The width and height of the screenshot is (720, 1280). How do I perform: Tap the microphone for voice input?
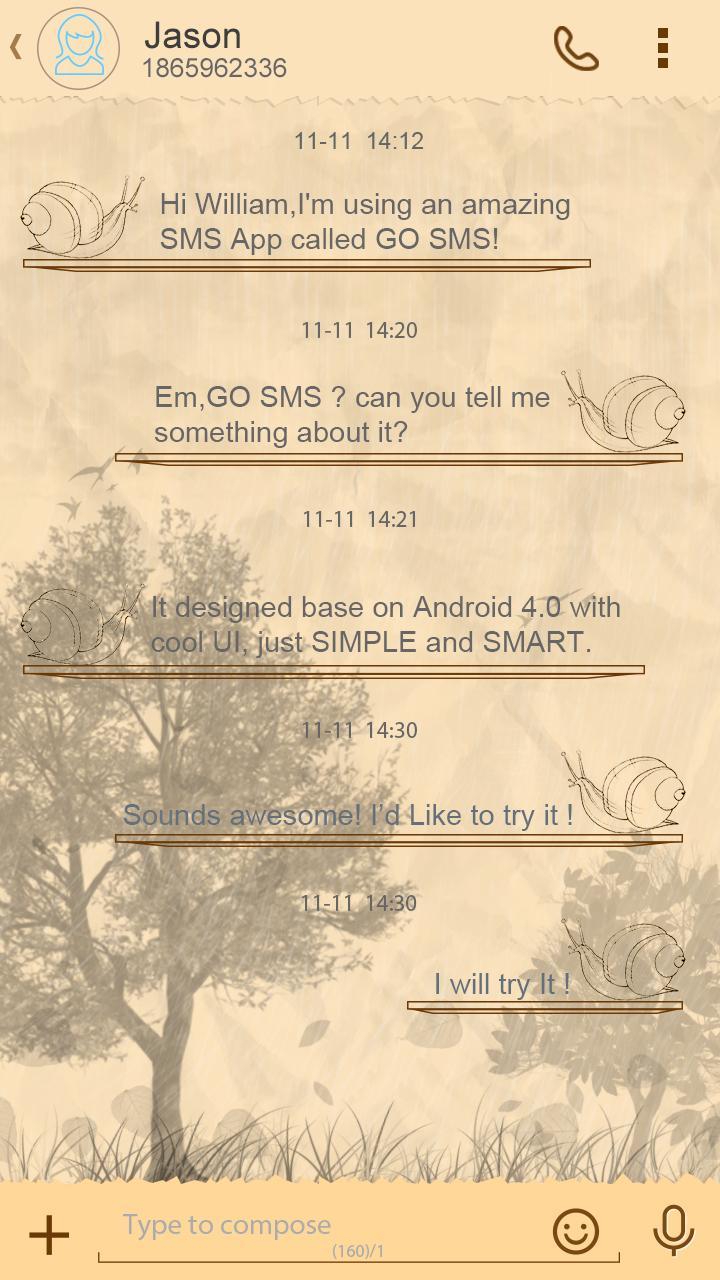[673, 1230]
